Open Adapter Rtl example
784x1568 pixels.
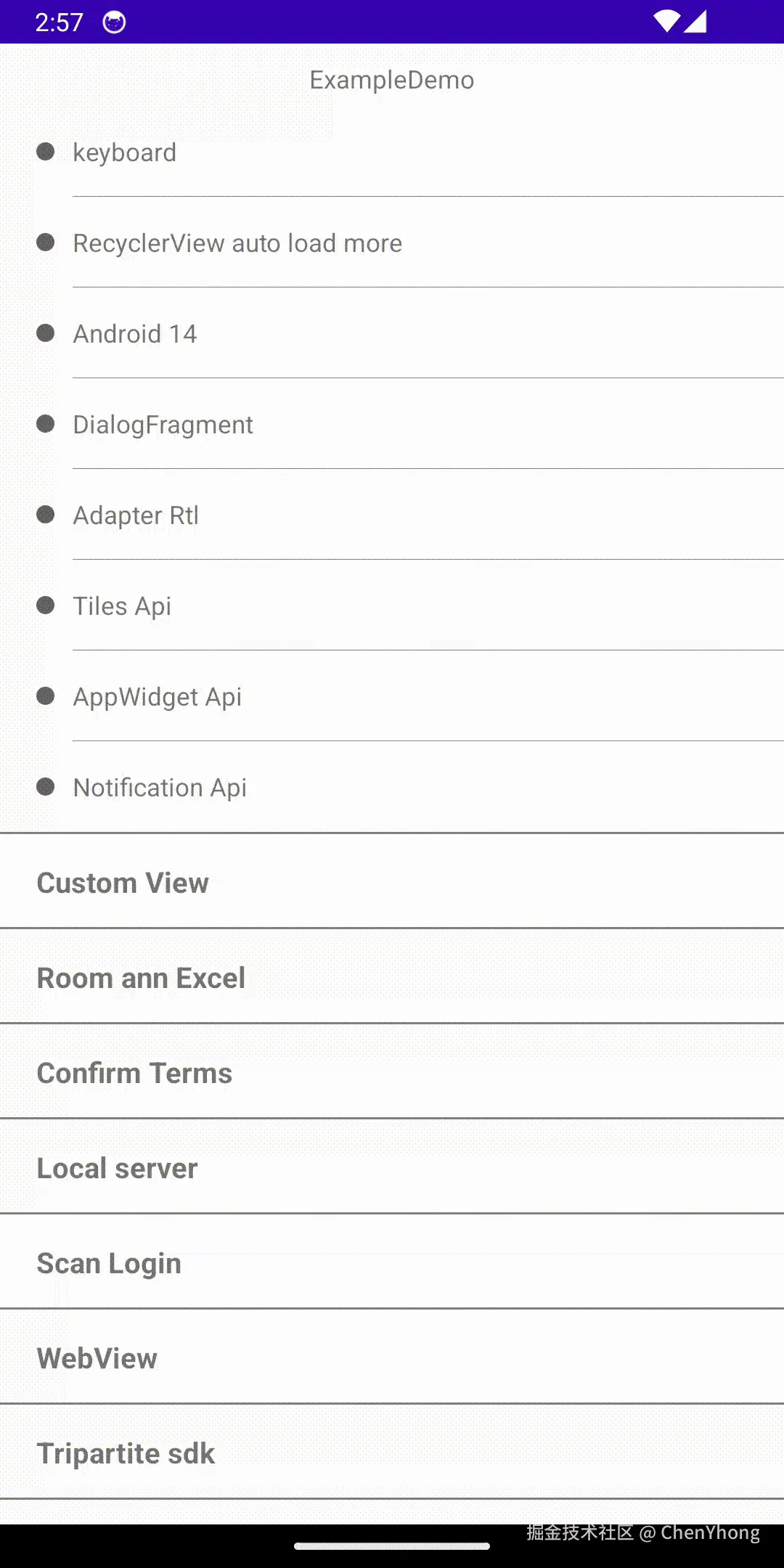pos(136,515)
